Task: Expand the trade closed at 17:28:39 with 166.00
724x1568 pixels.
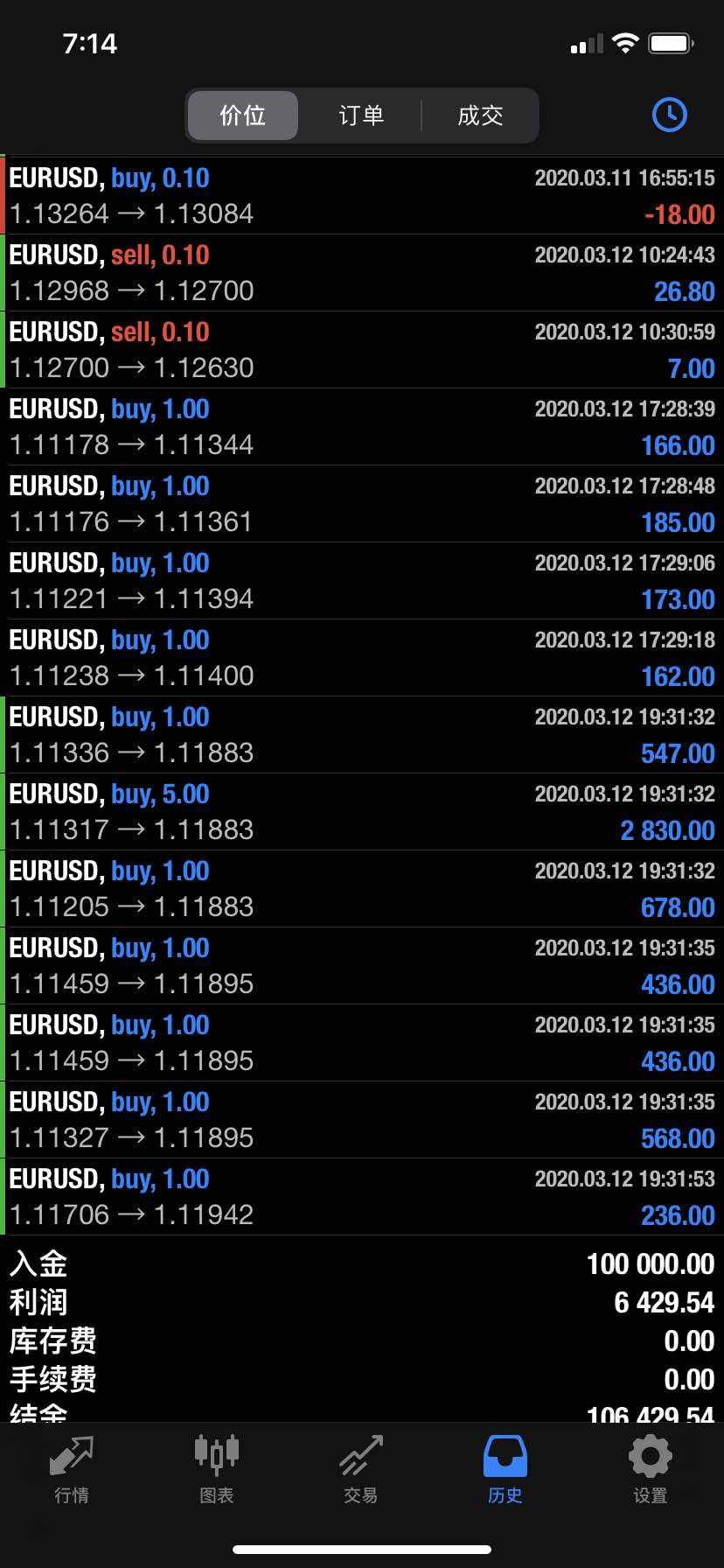Action: click(x=362, y=427)
